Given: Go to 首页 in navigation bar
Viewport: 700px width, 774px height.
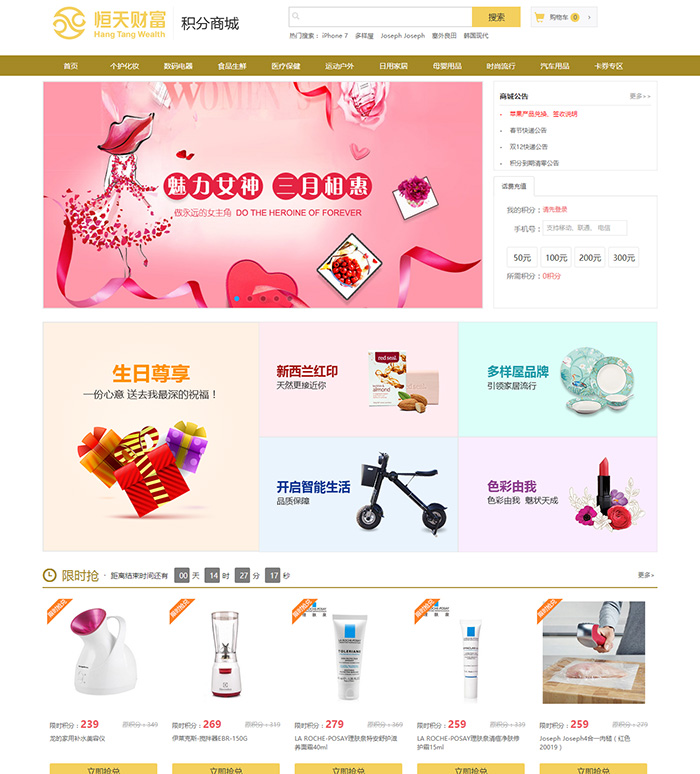Looking at the screenshot, I should coord(70,66).
